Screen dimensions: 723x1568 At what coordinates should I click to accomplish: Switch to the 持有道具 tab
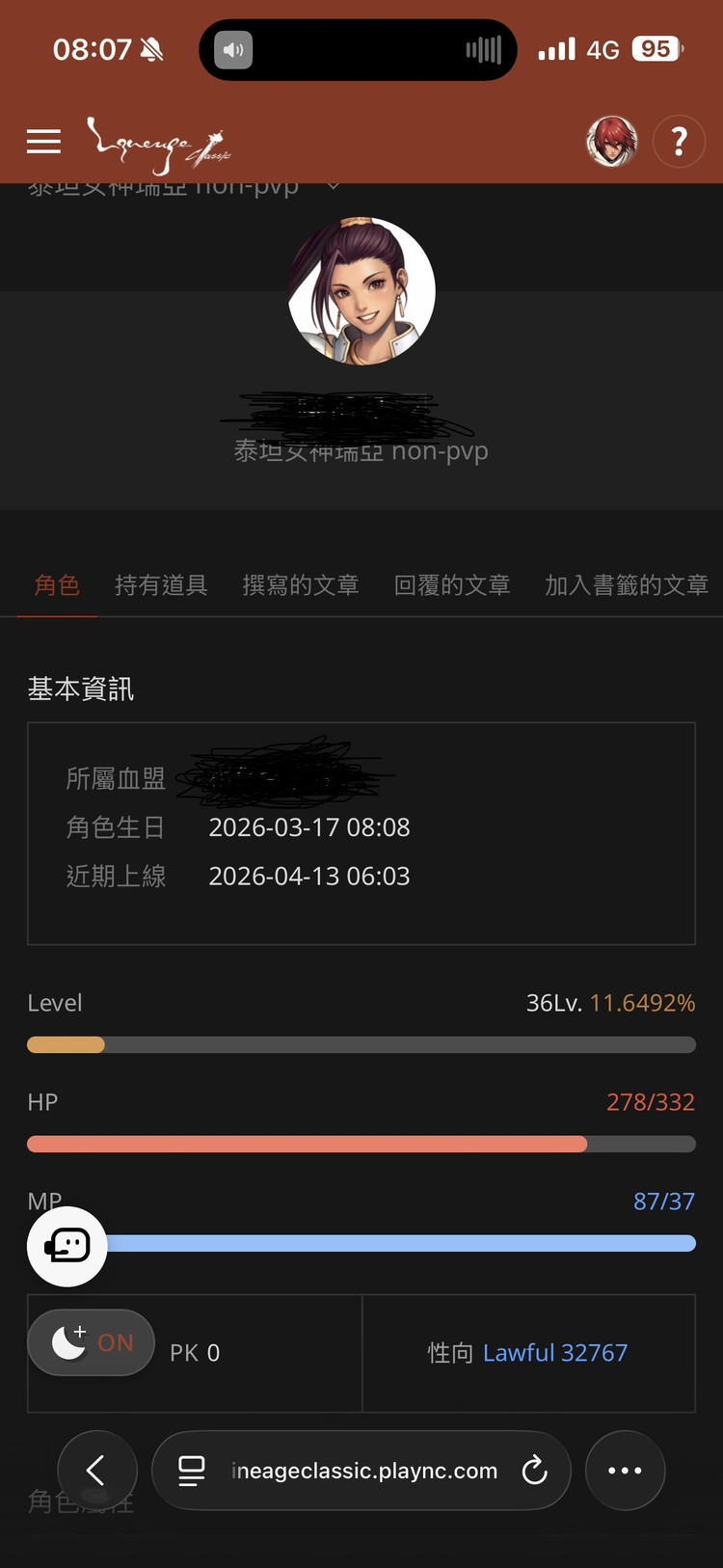161,584
